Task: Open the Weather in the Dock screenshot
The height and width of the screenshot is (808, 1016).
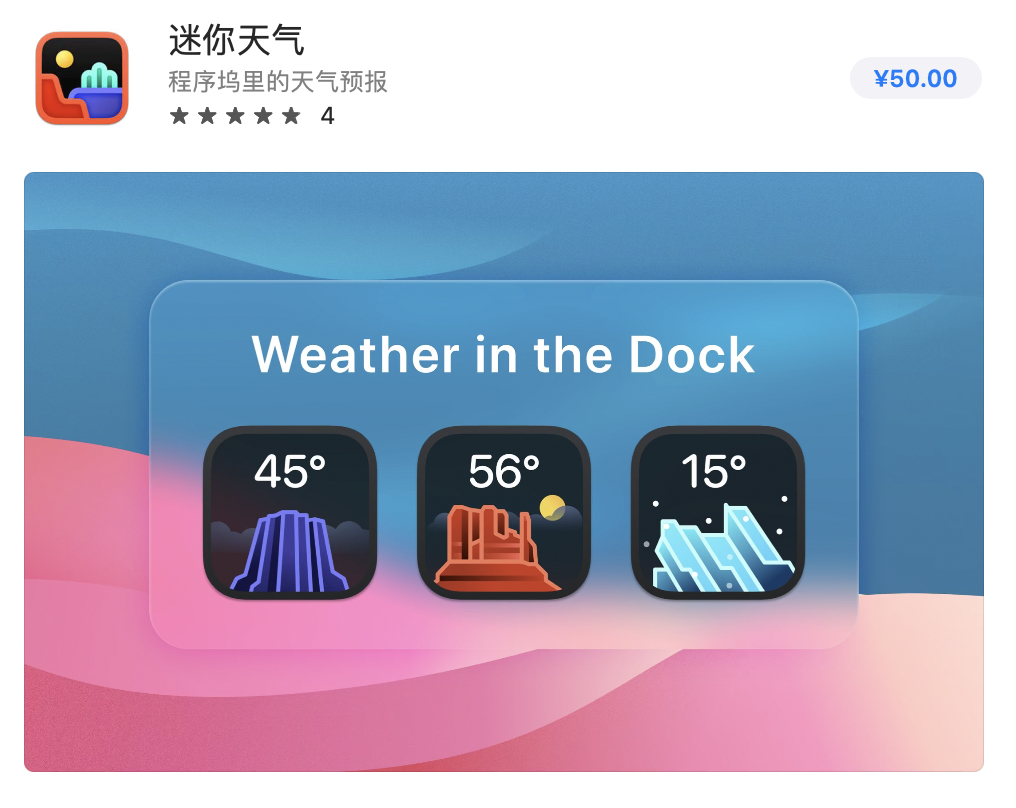Action: 503,471
